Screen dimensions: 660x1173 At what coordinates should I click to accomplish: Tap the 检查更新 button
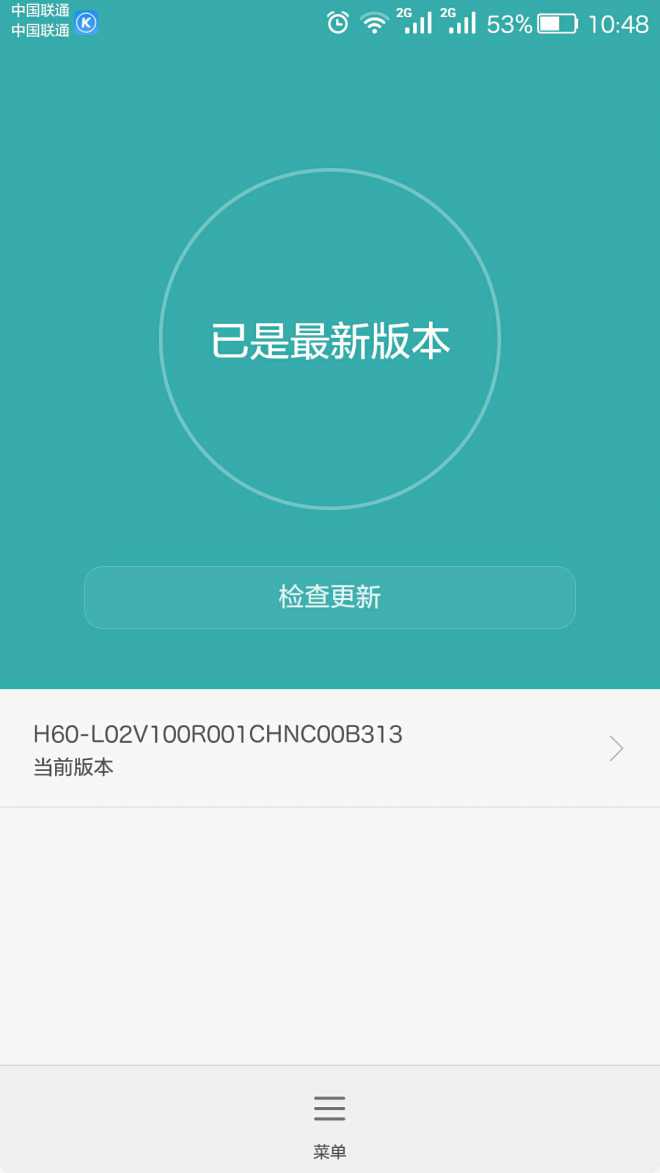point(329,597)
